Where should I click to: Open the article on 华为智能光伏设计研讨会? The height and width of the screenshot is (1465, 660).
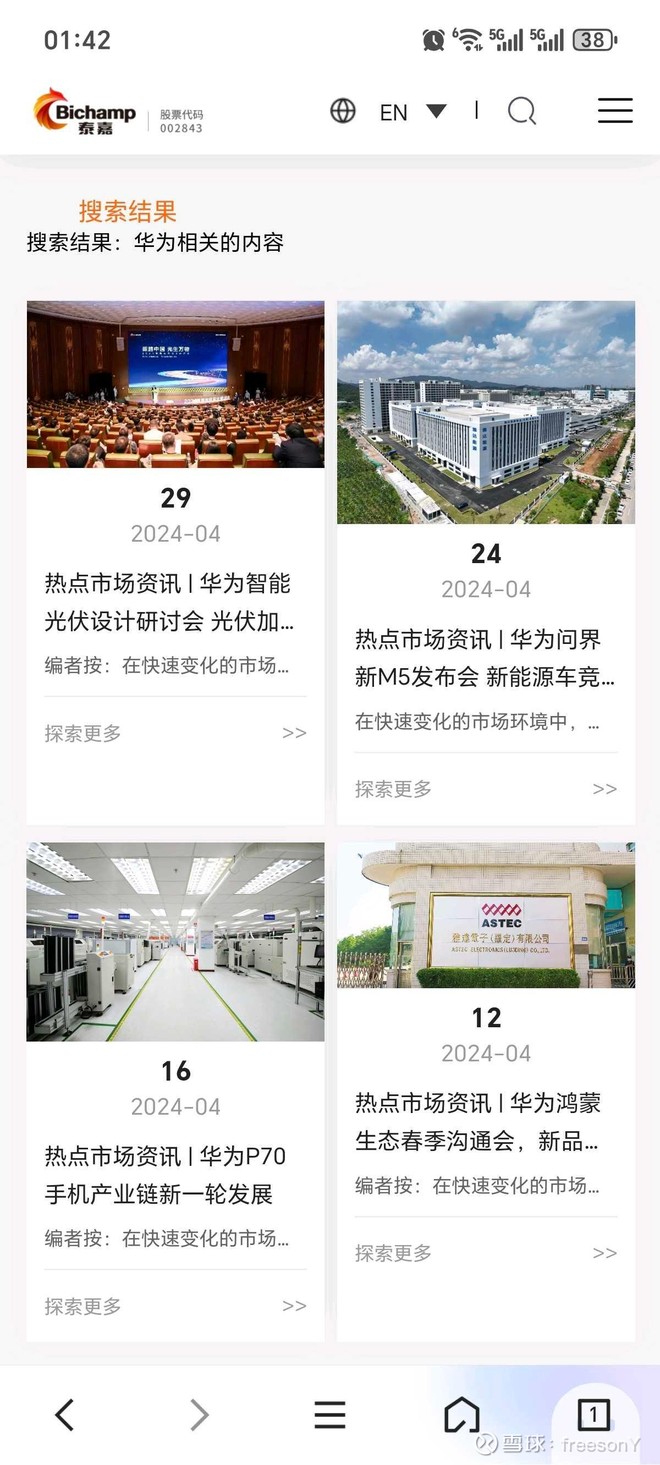coord(169,602)
